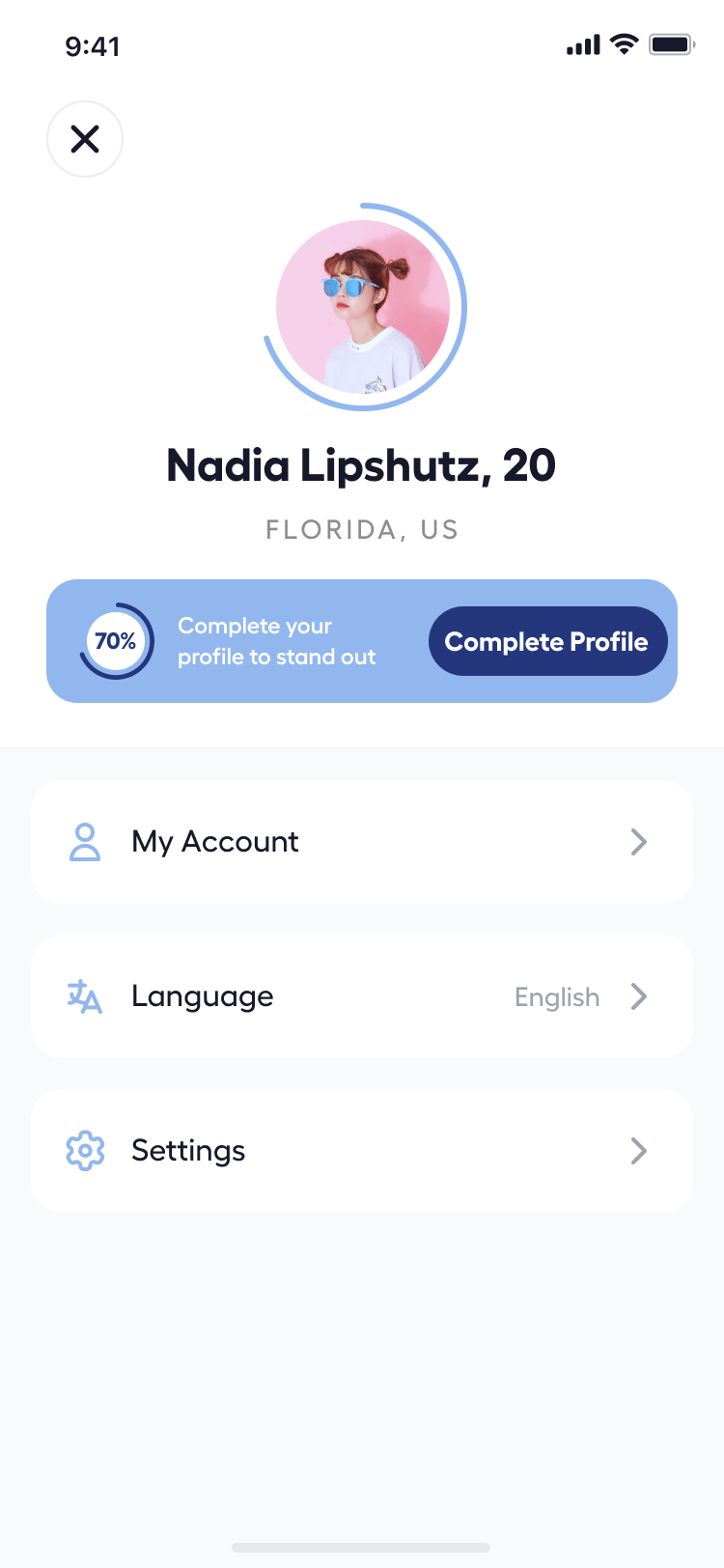Open My Account
This screenshot has height=1568, width=724.
[362, 842]
